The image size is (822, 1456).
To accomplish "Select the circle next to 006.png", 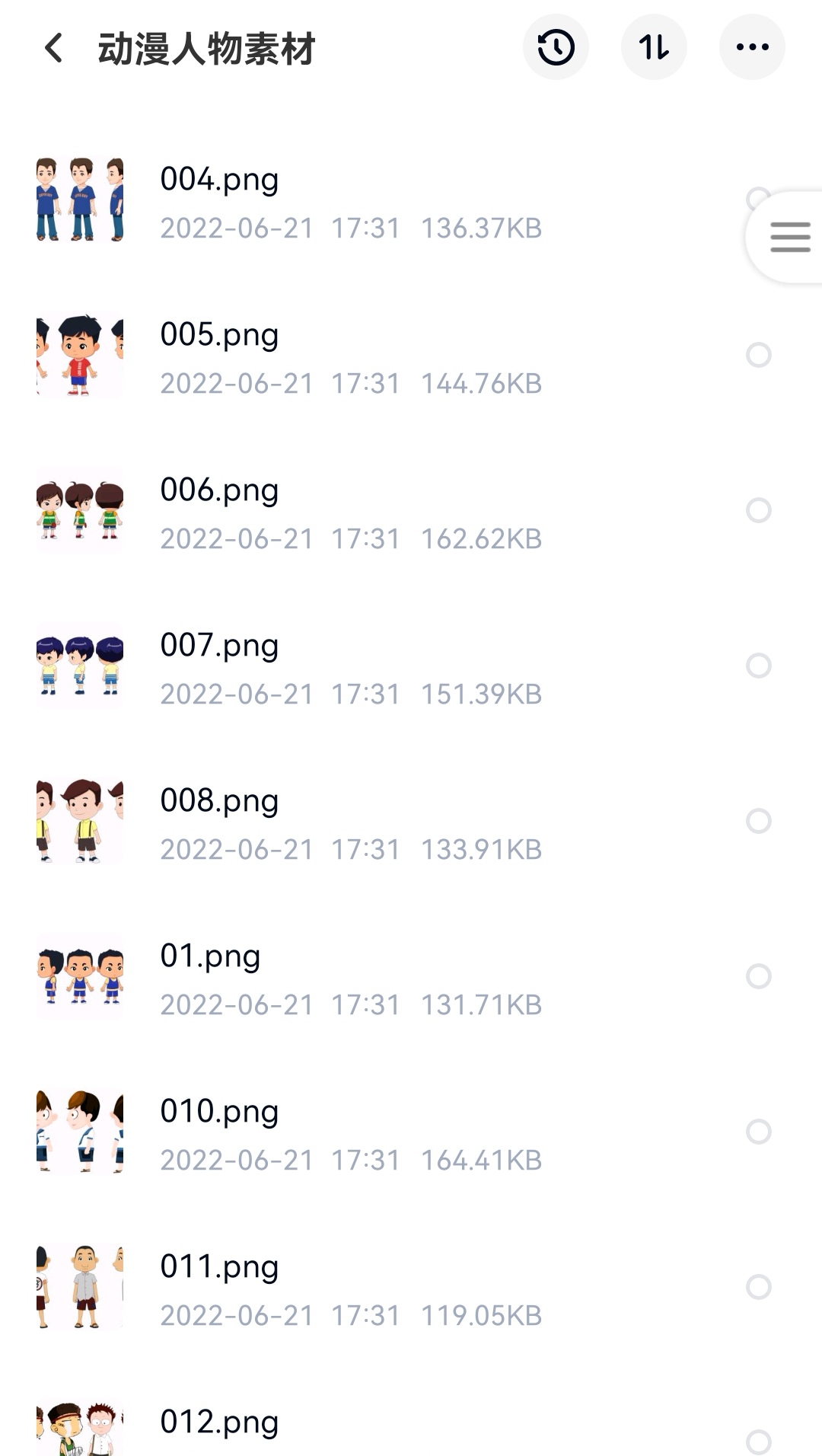I will click(758, 510).
